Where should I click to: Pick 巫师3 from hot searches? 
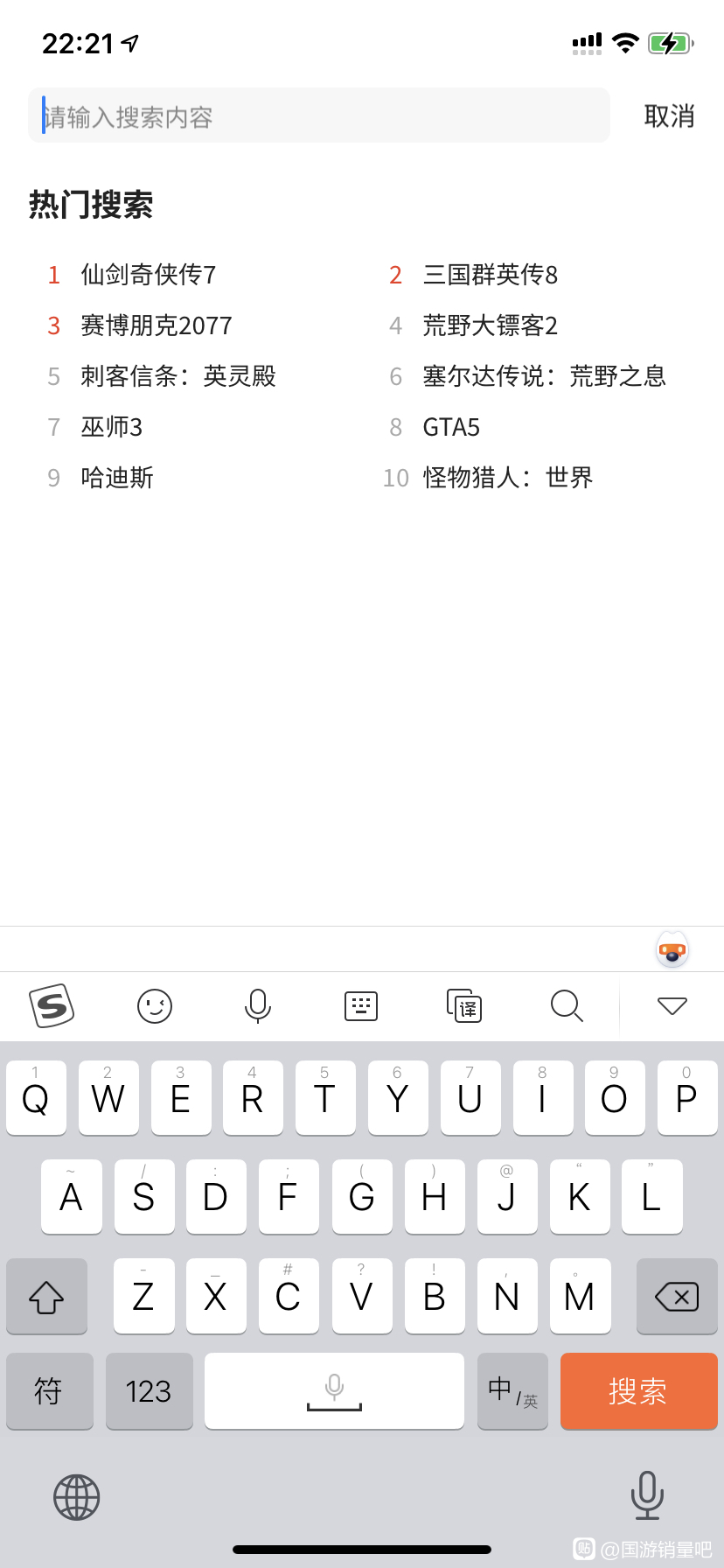112,427
